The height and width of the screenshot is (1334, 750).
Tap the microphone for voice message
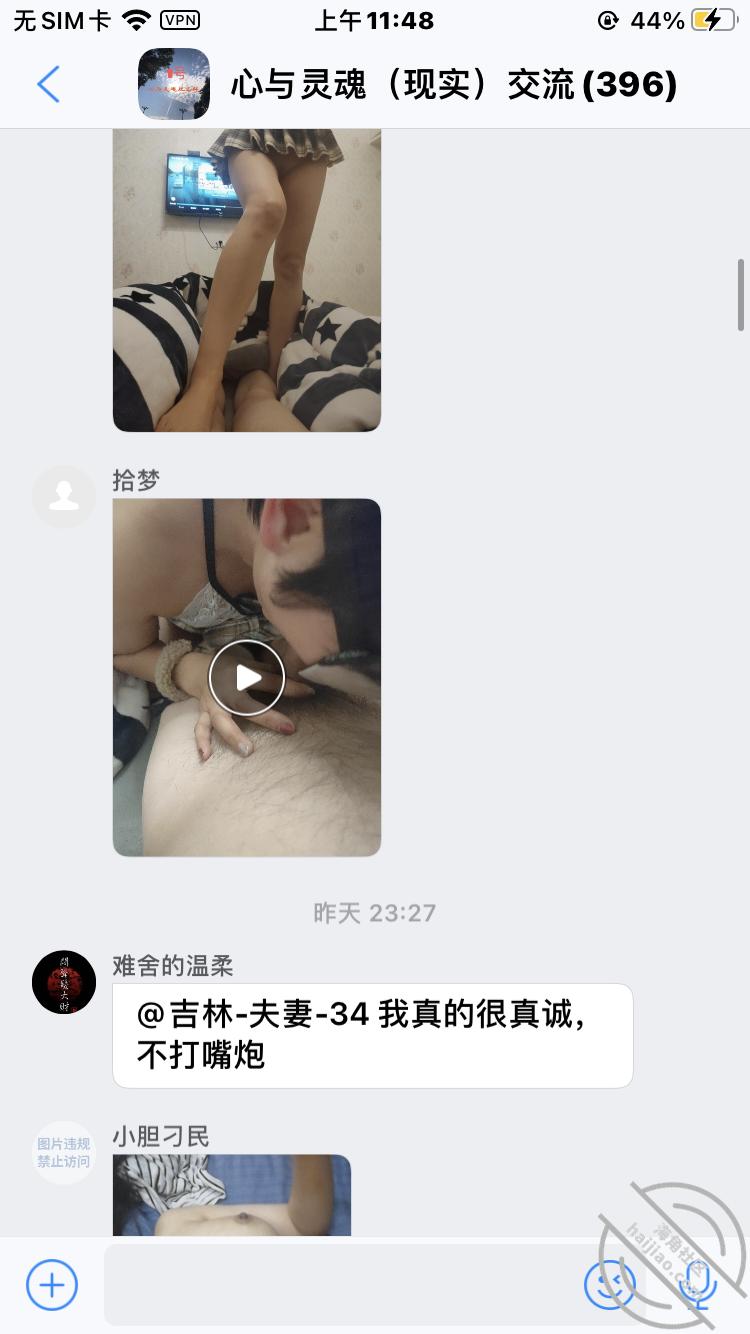pos(697,1284)
